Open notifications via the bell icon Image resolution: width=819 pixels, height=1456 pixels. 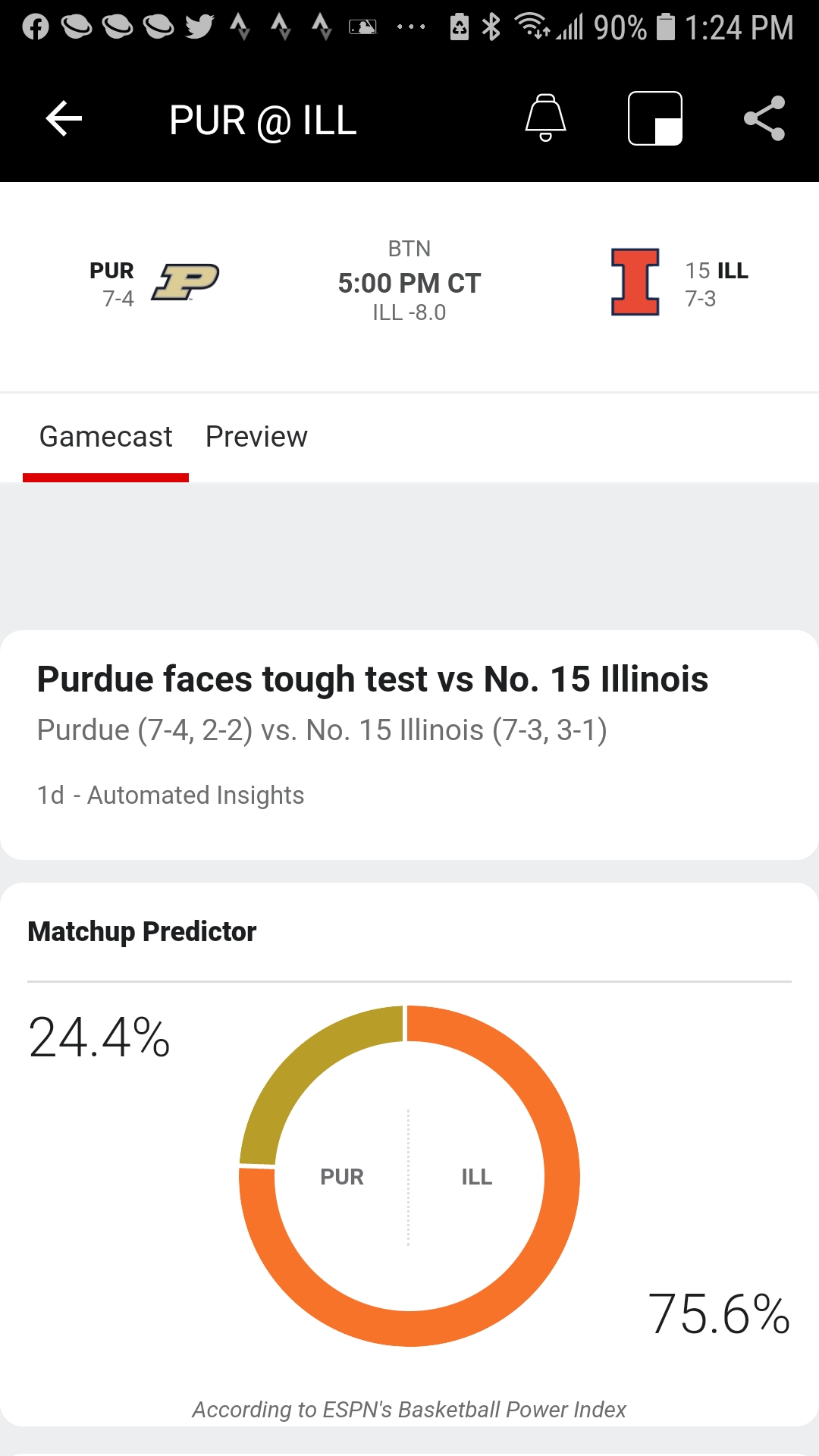545,119
